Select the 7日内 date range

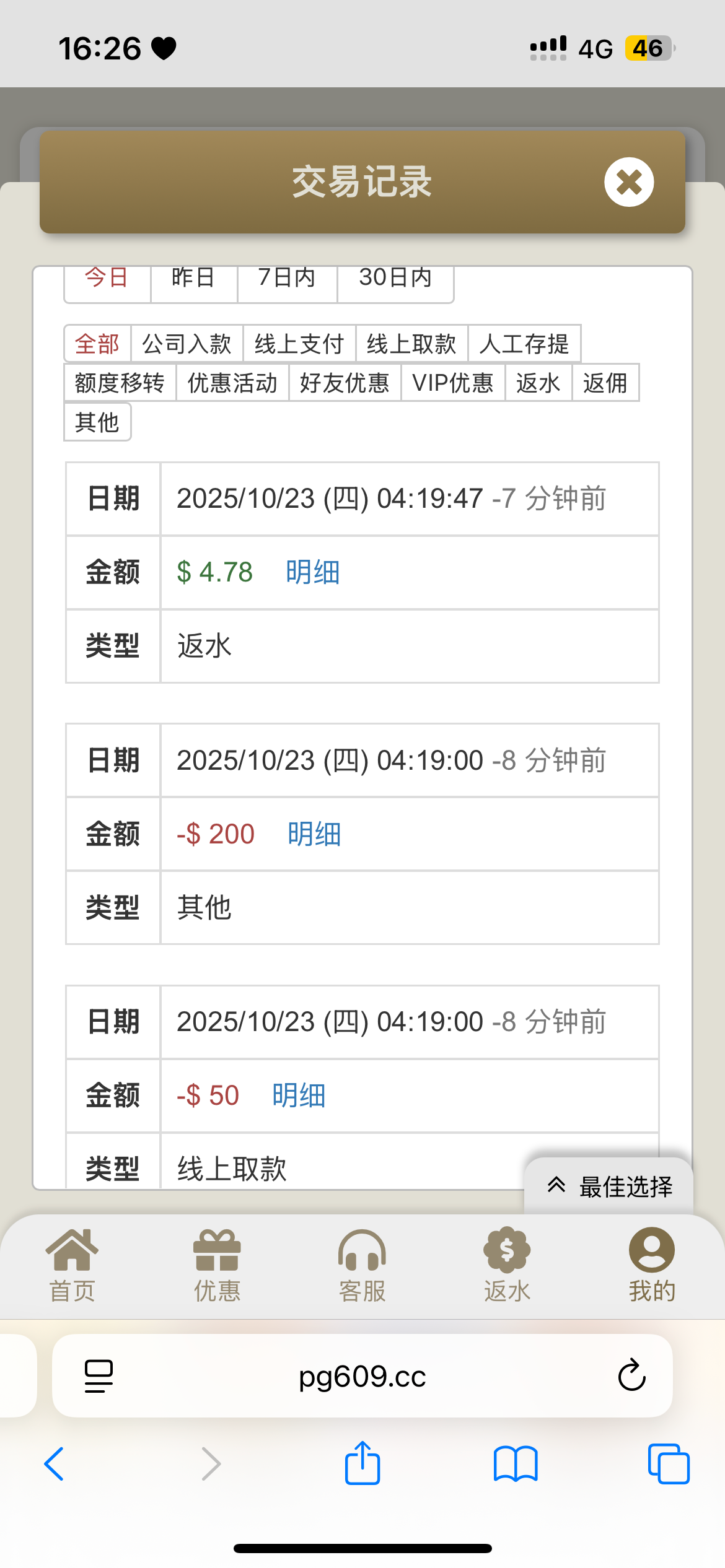pyautogui.click(x=287, y=280)
